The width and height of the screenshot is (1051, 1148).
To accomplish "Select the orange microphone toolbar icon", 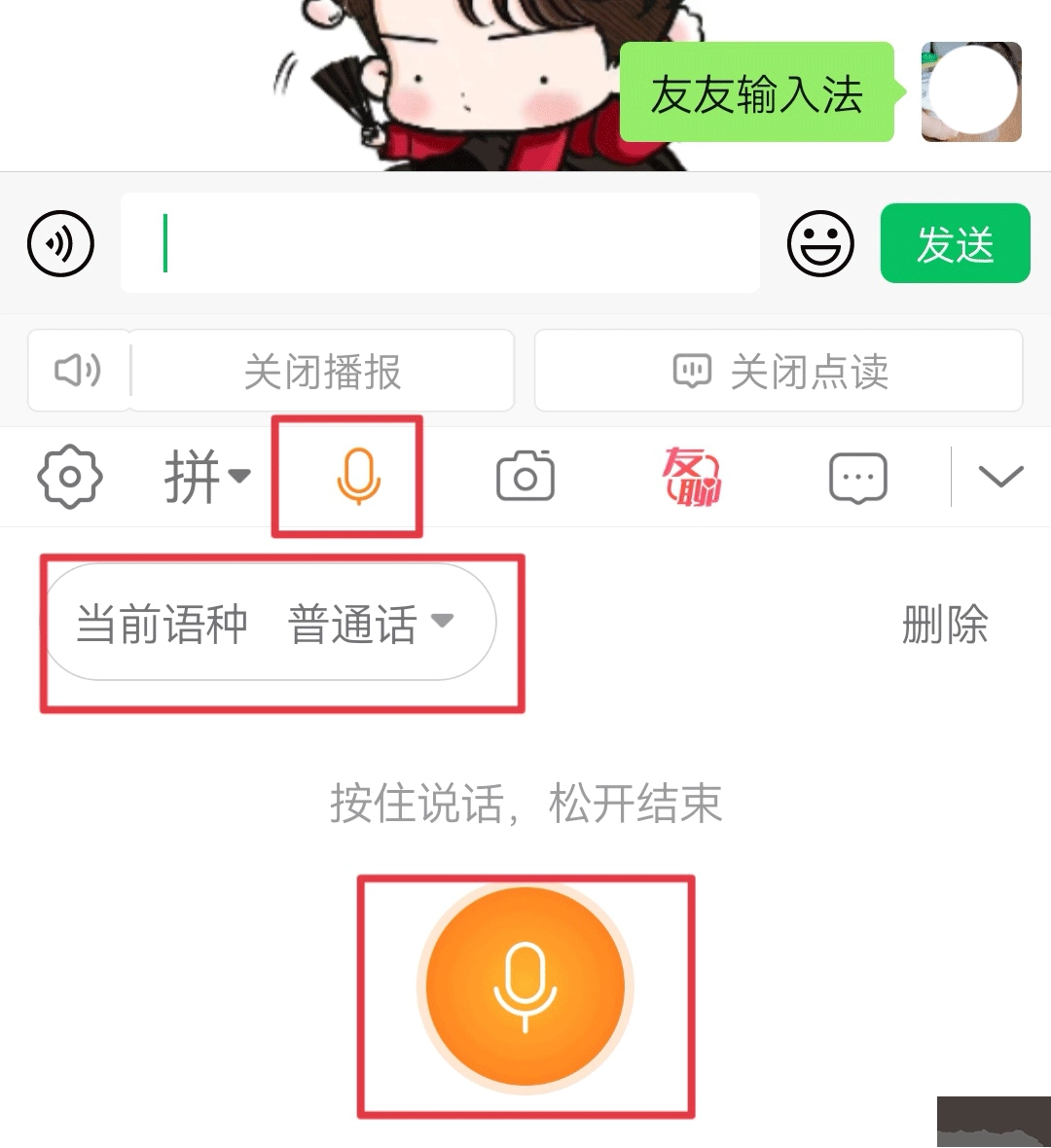I will 357,477.
